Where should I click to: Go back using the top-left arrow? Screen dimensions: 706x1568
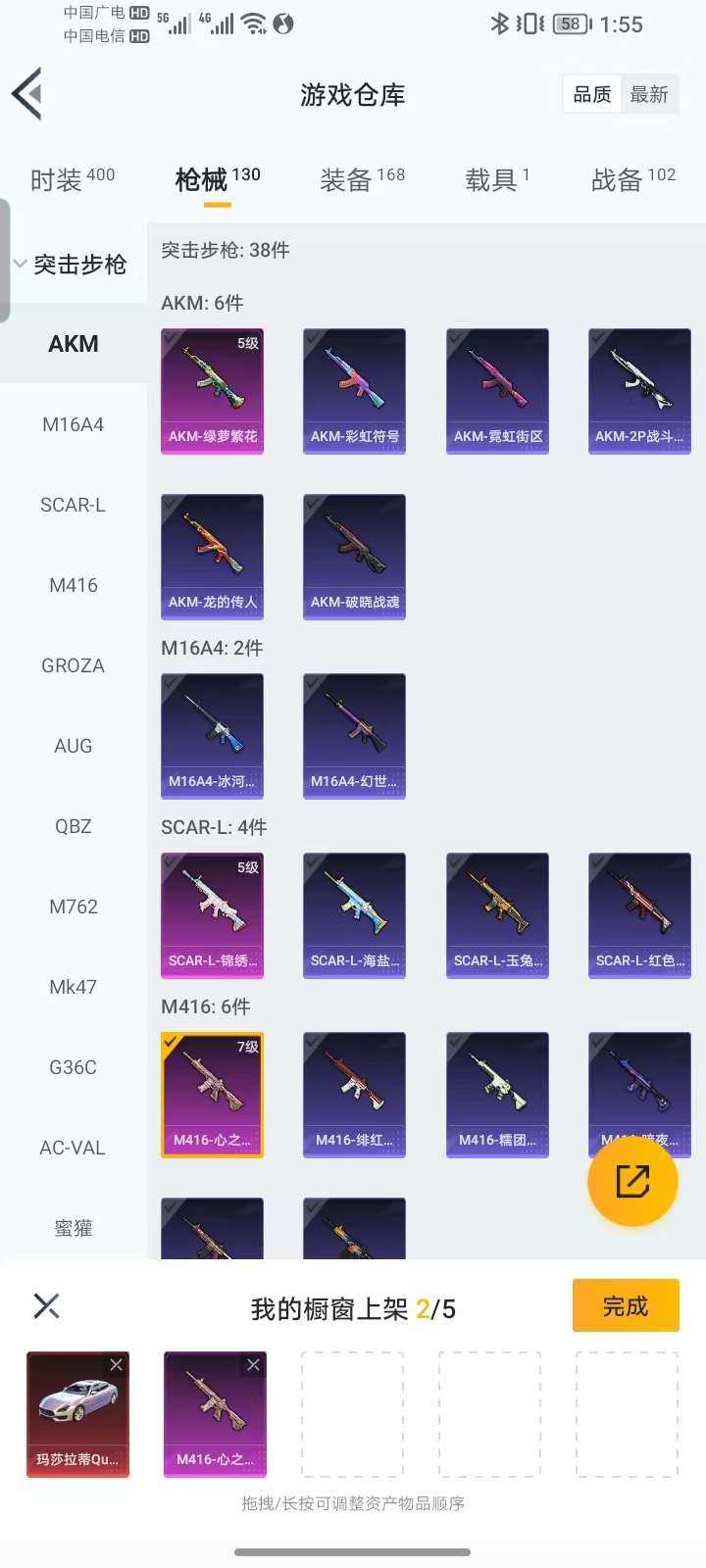27,94
